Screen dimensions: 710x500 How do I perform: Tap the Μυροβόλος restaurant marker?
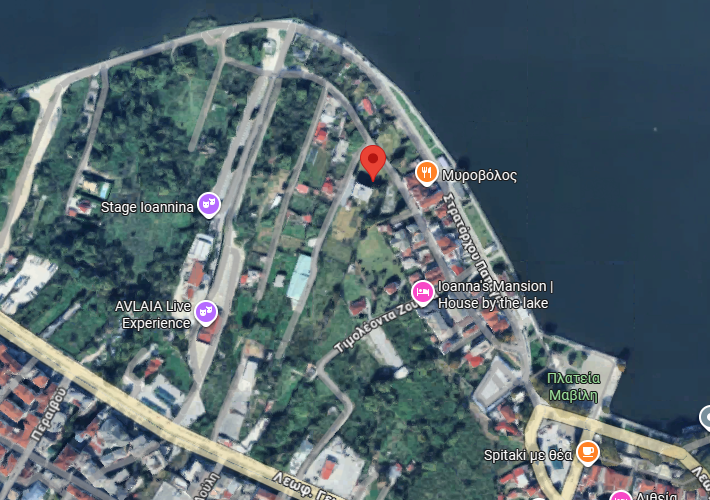pyautogui.click(x=427, y=173)
